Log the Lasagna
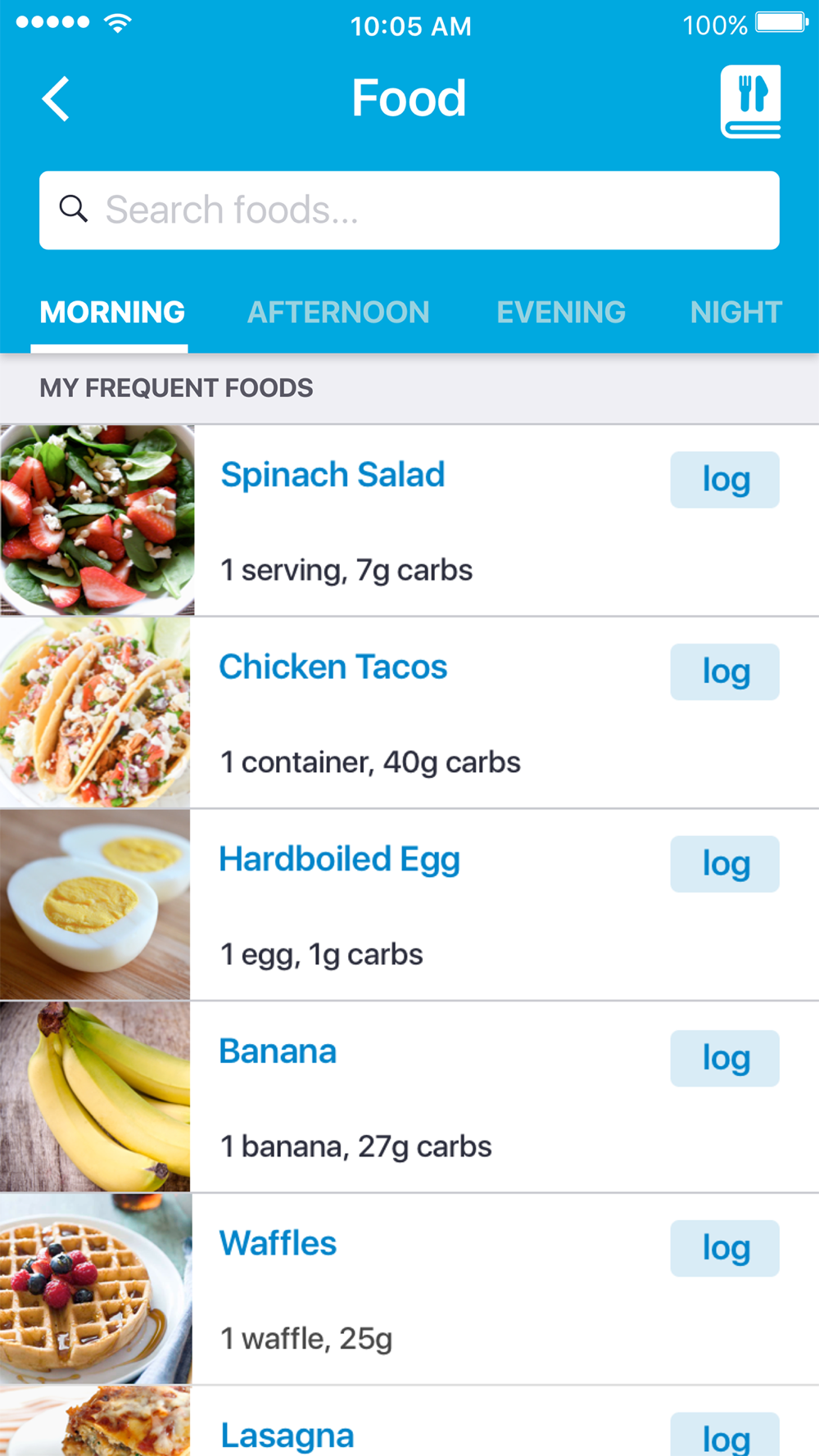 point(725,1435)
